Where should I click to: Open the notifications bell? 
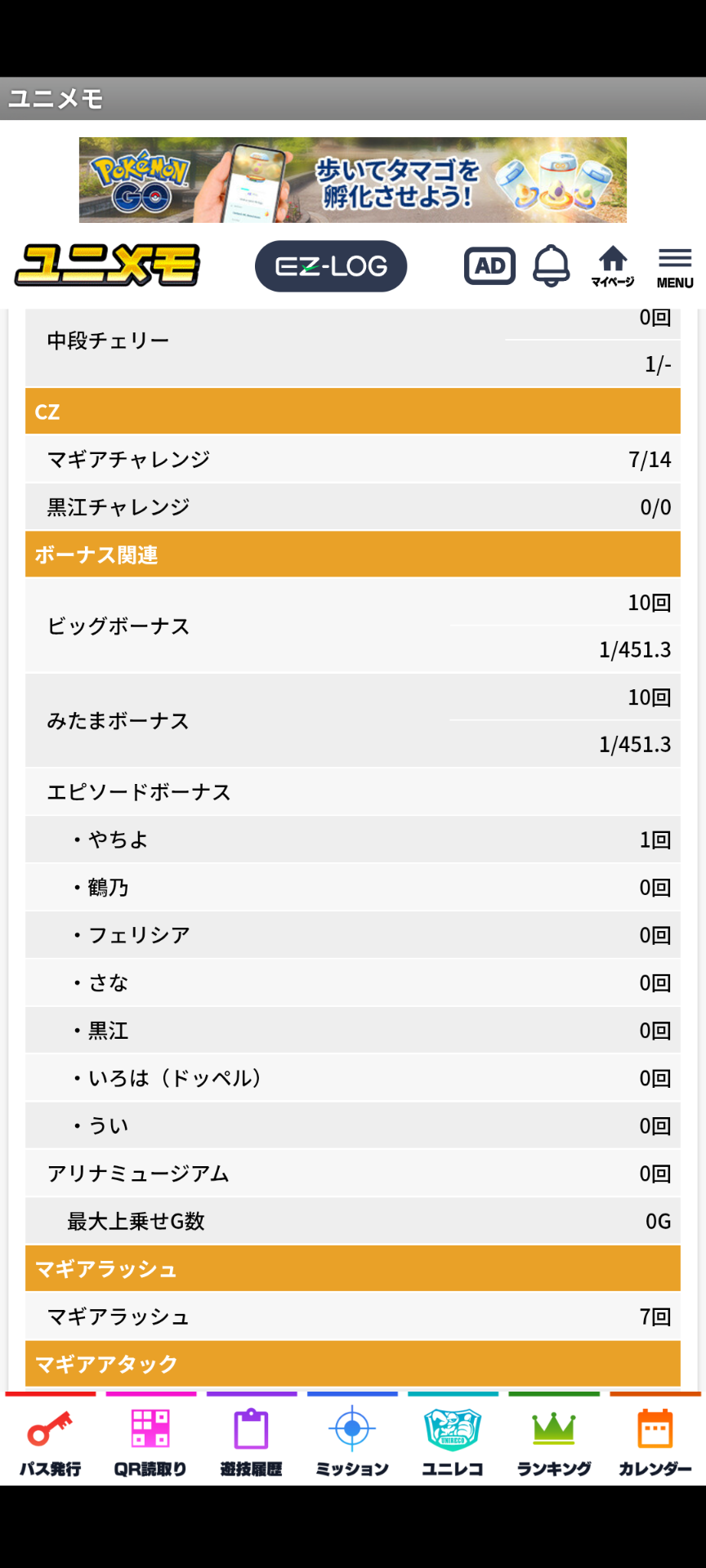pos(552,265)
